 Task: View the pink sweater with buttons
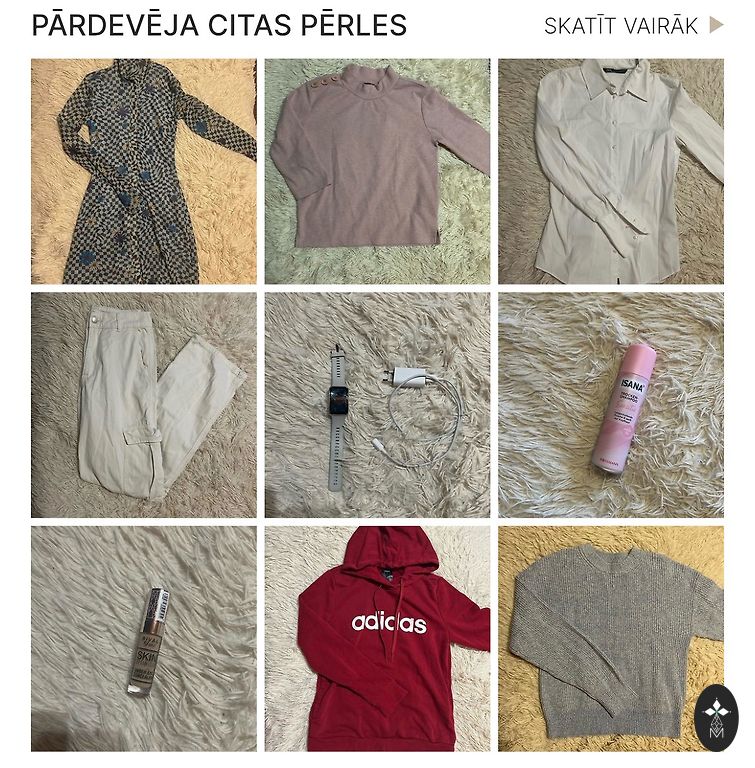click(x=377, y=171)
